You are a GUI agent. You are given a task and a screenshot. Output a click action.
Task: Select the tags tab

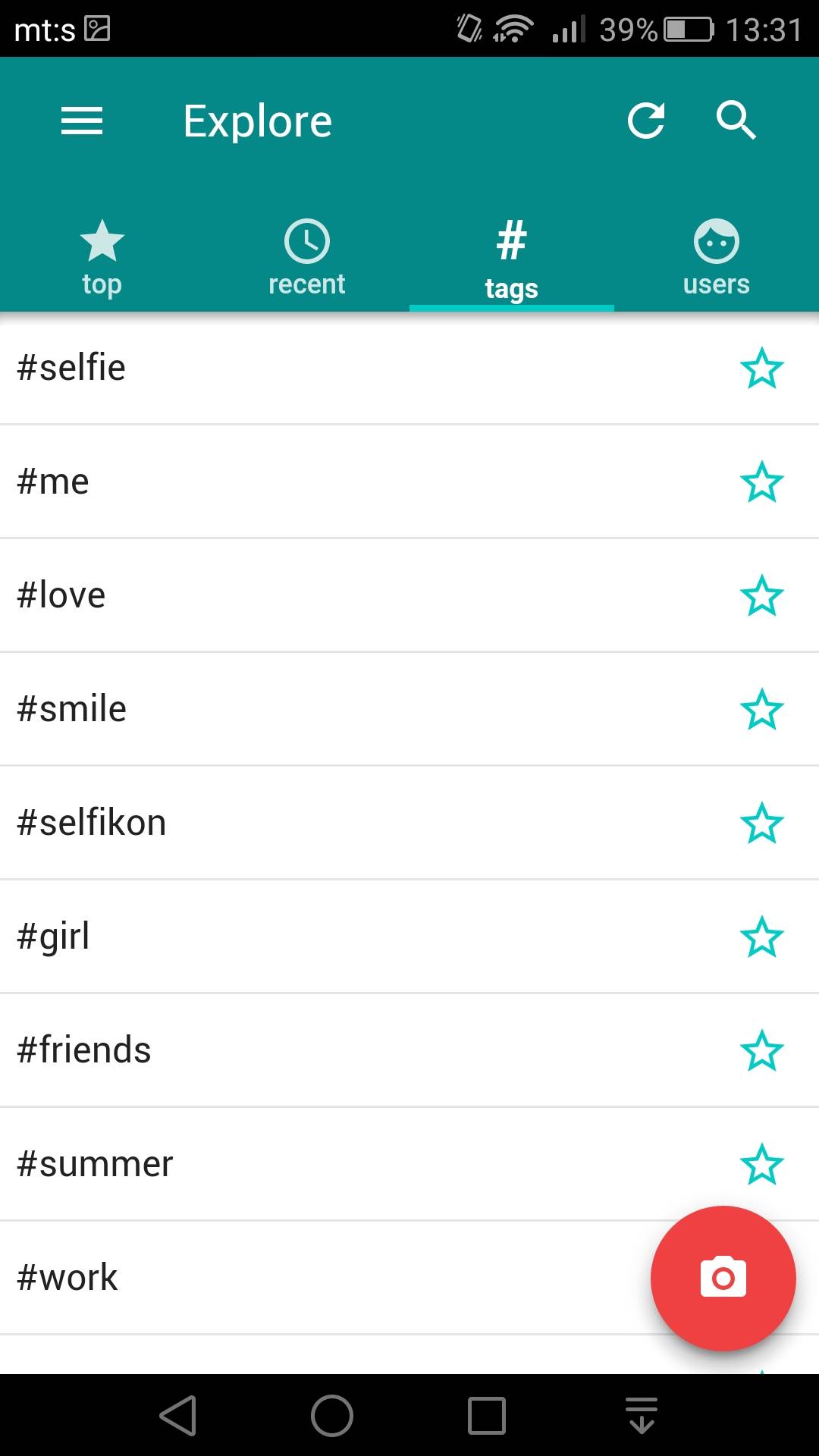(511, 259)
